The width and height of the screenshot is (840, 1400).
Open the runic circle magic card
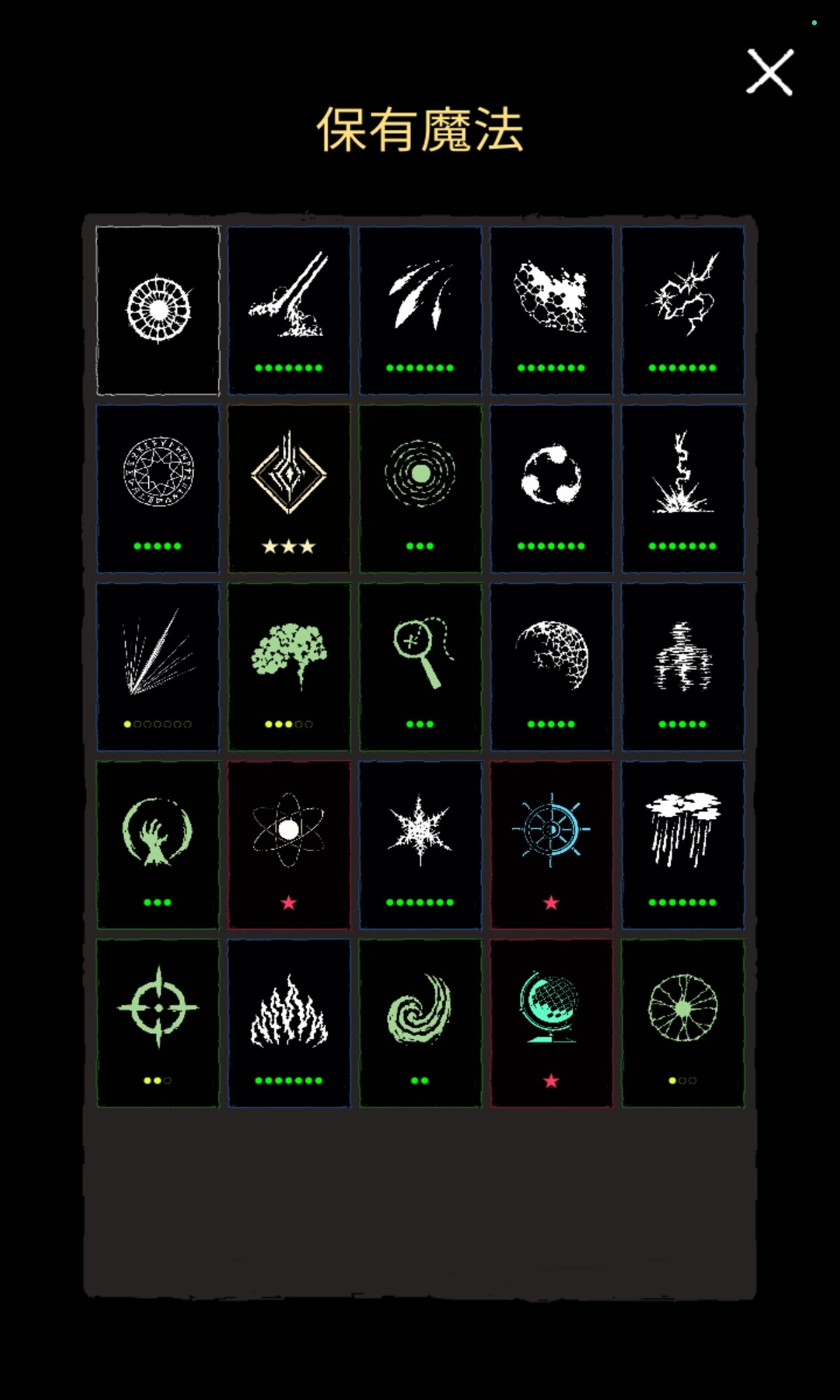click(x=157, y=488)
